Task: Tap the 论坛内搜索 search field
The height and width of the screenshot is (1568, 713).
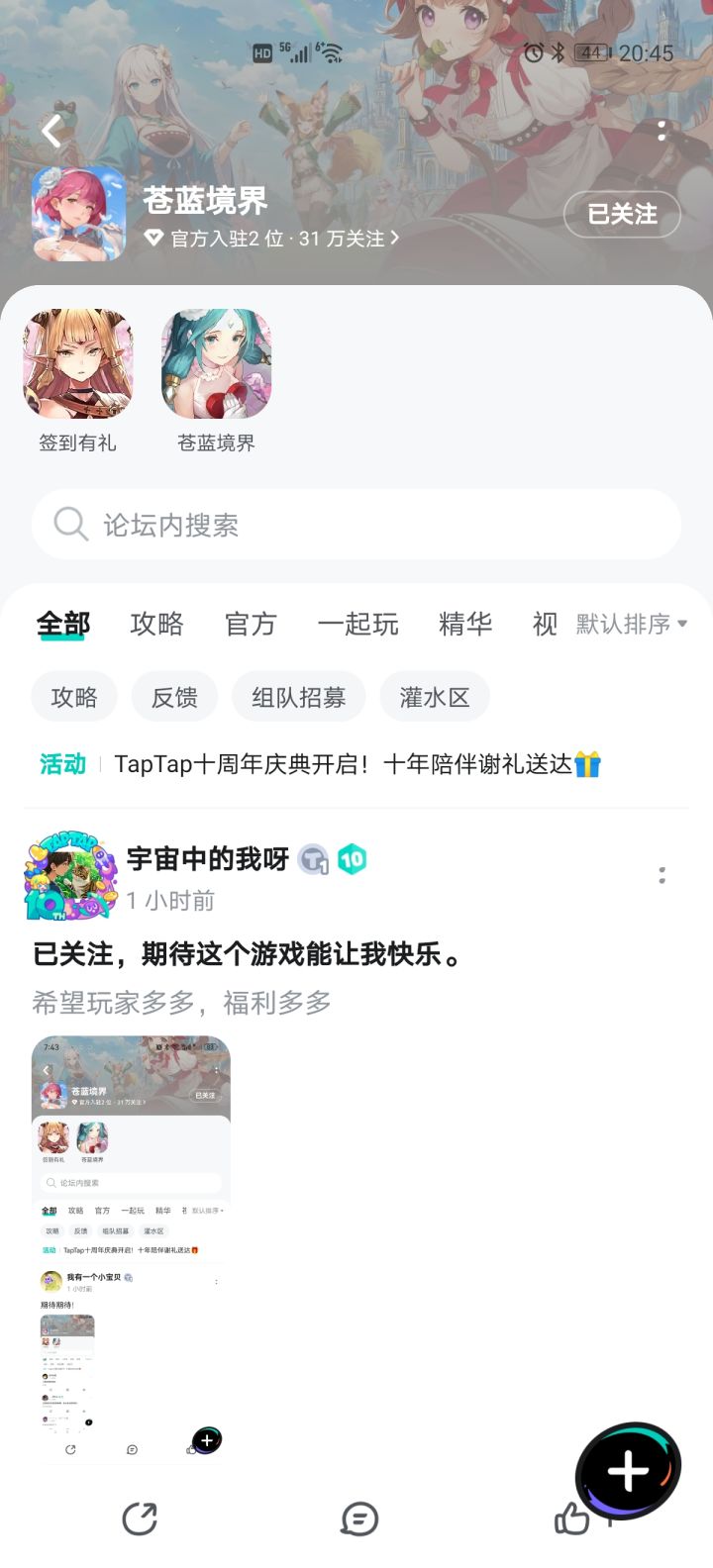Action: pyautogui.click(x=356, y=524)
